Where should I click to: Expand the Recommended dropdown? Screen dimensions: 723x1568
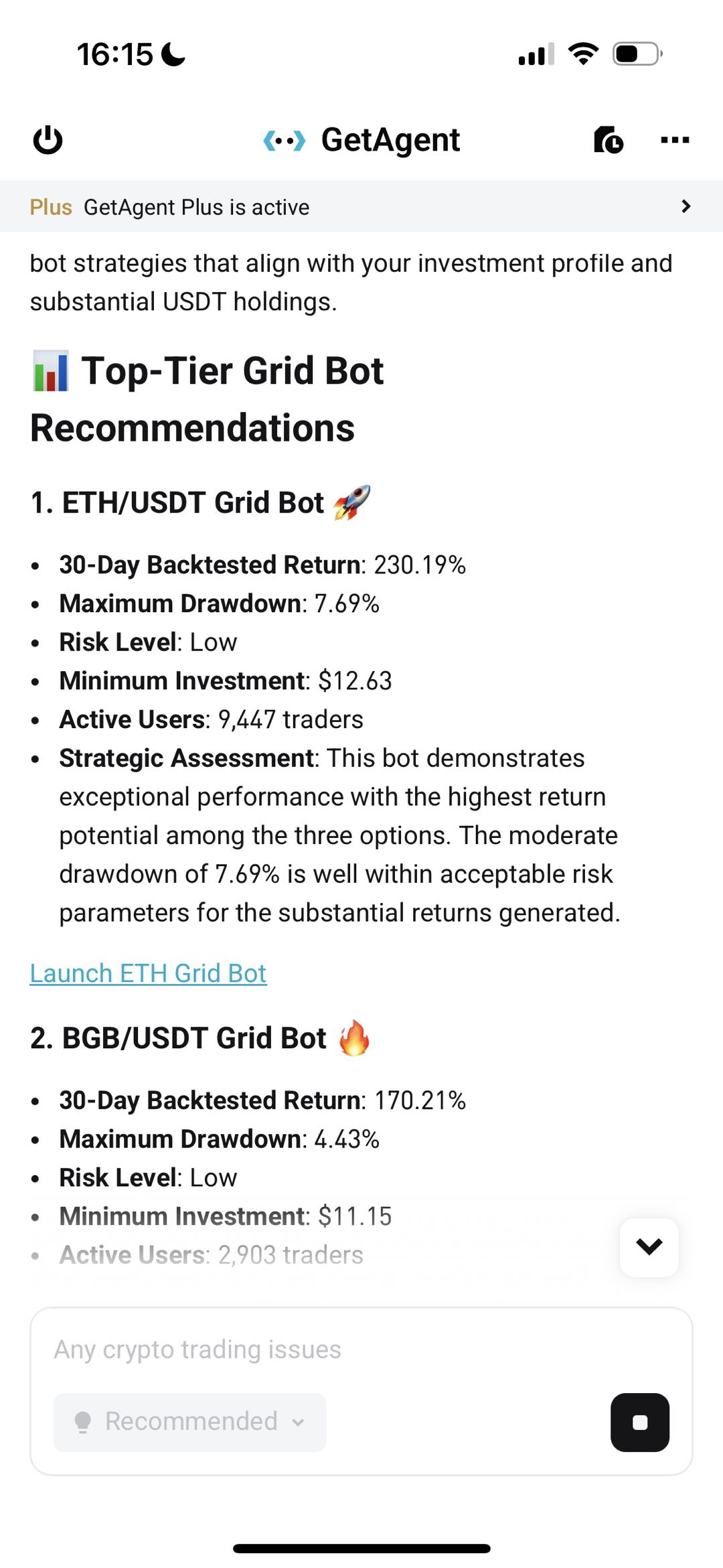[x=190, y=1421]
